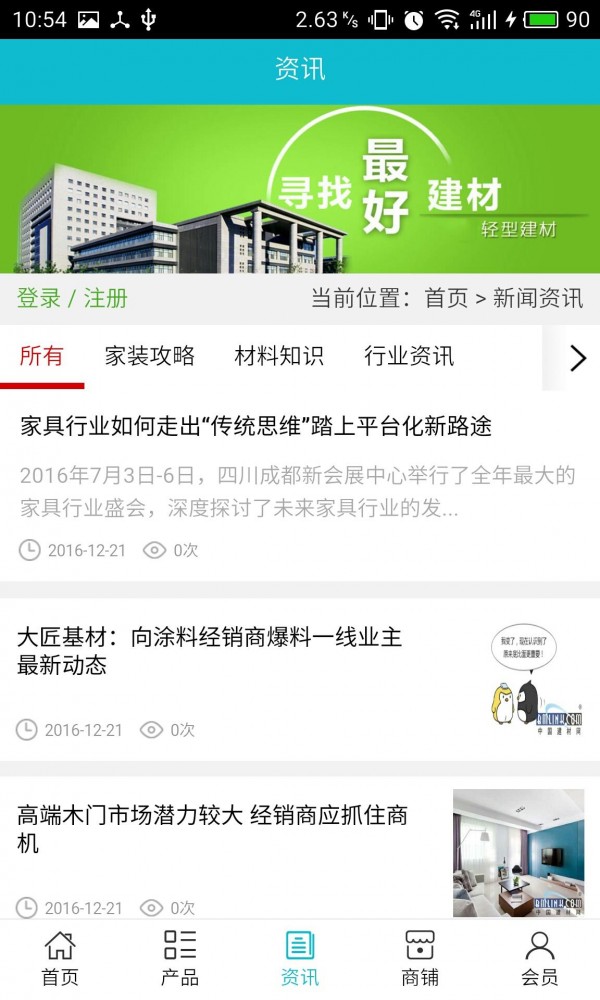Switch to the 材料知识 tab
The image size is (600, 1000).
pyautogui.click(x=279, y=356)
